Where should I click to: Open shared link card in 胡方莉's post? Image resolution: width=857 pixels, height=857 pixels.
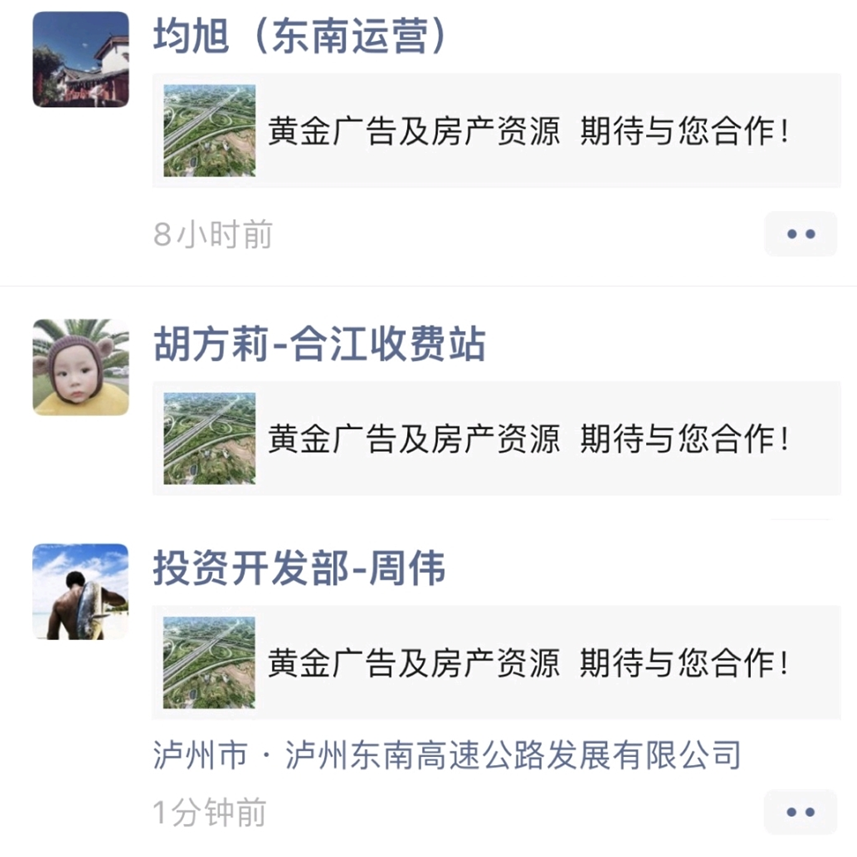pos(495,439)
